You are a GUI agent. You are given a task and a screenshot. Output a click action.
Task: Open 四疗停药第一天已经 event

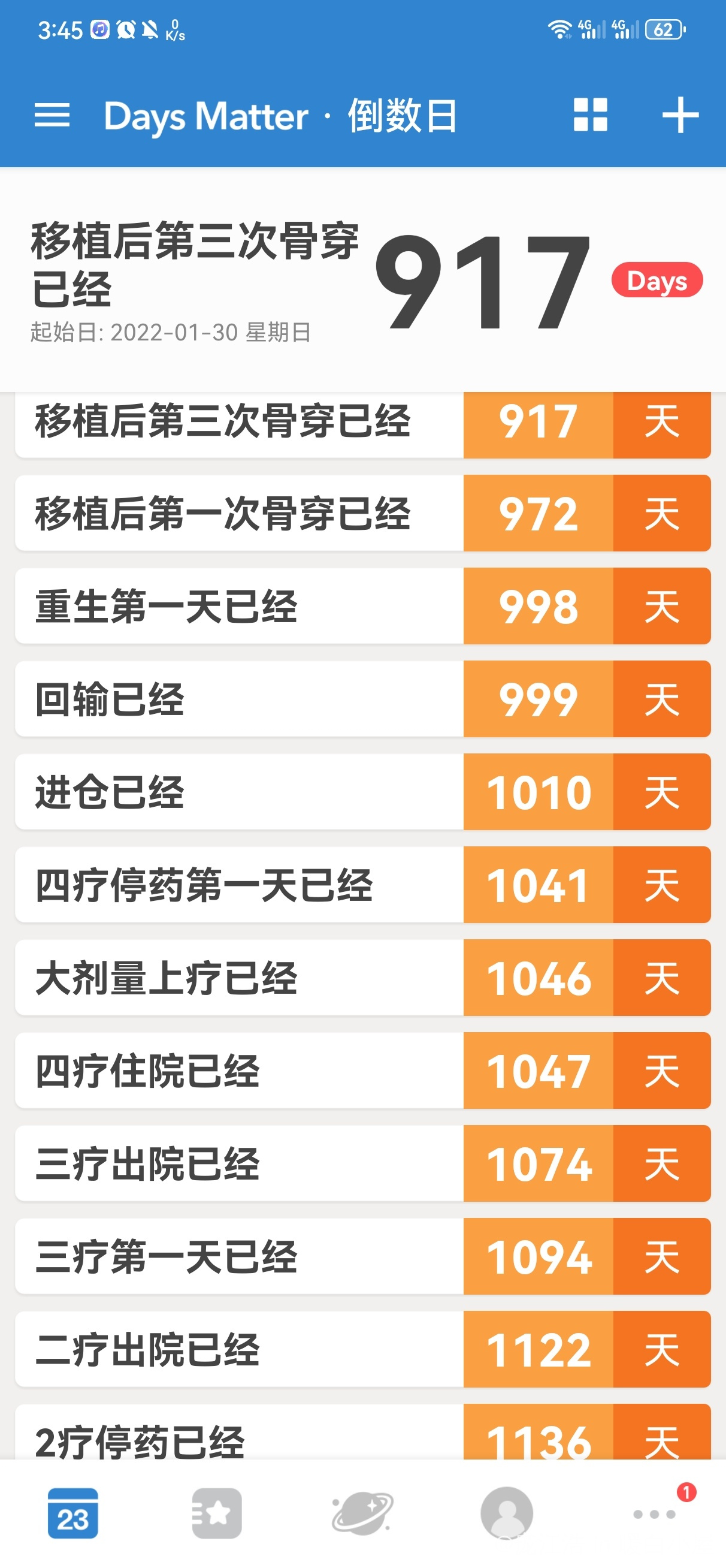[362, 885]
